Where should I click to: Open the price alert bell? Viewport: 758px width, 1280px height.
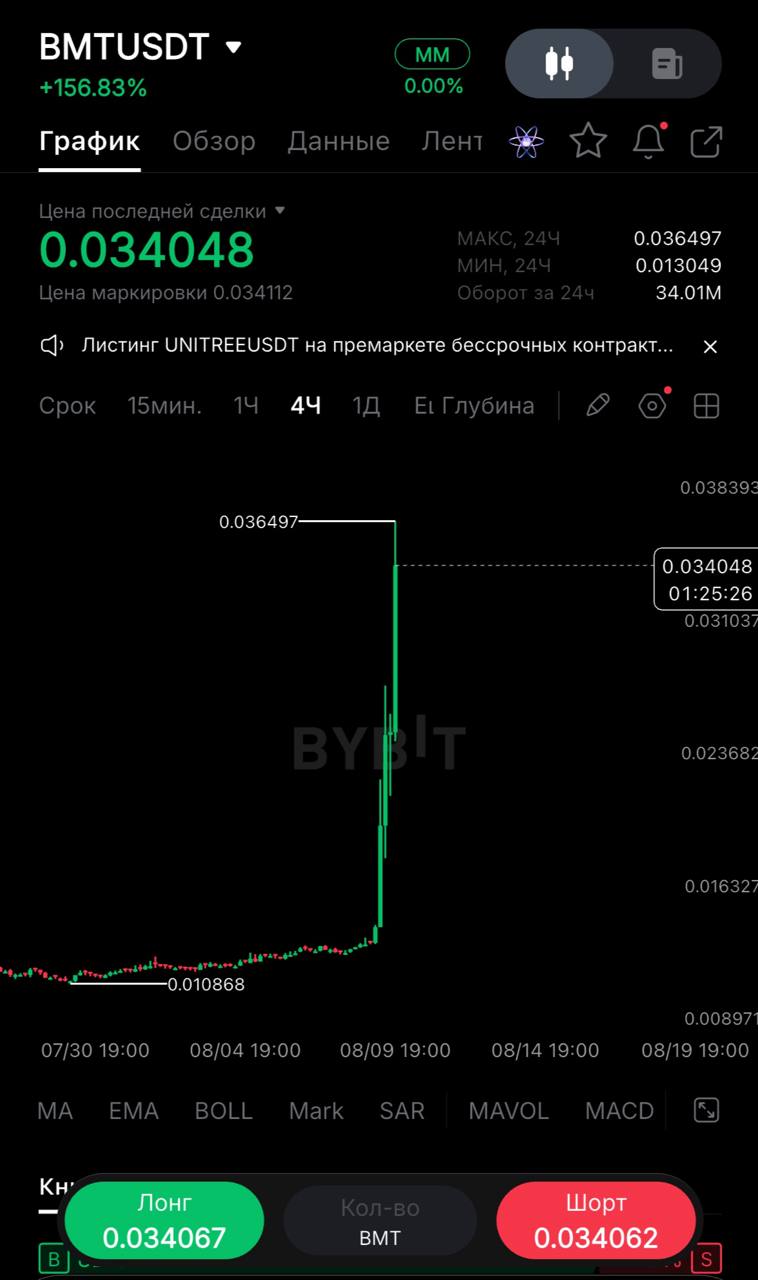point(649,141)
